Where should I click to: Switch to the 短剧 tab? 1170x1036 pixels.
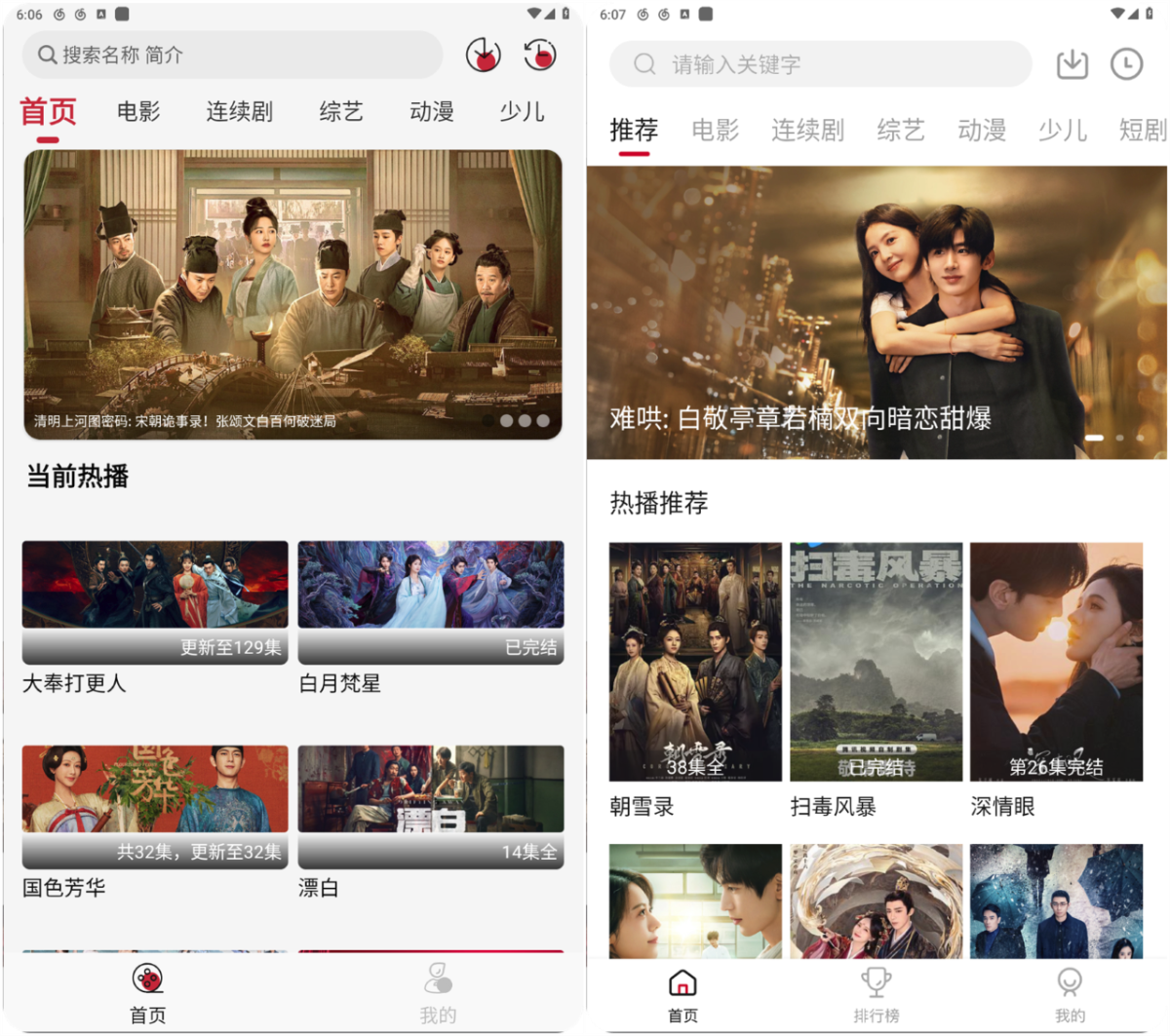coord(1142,130)
